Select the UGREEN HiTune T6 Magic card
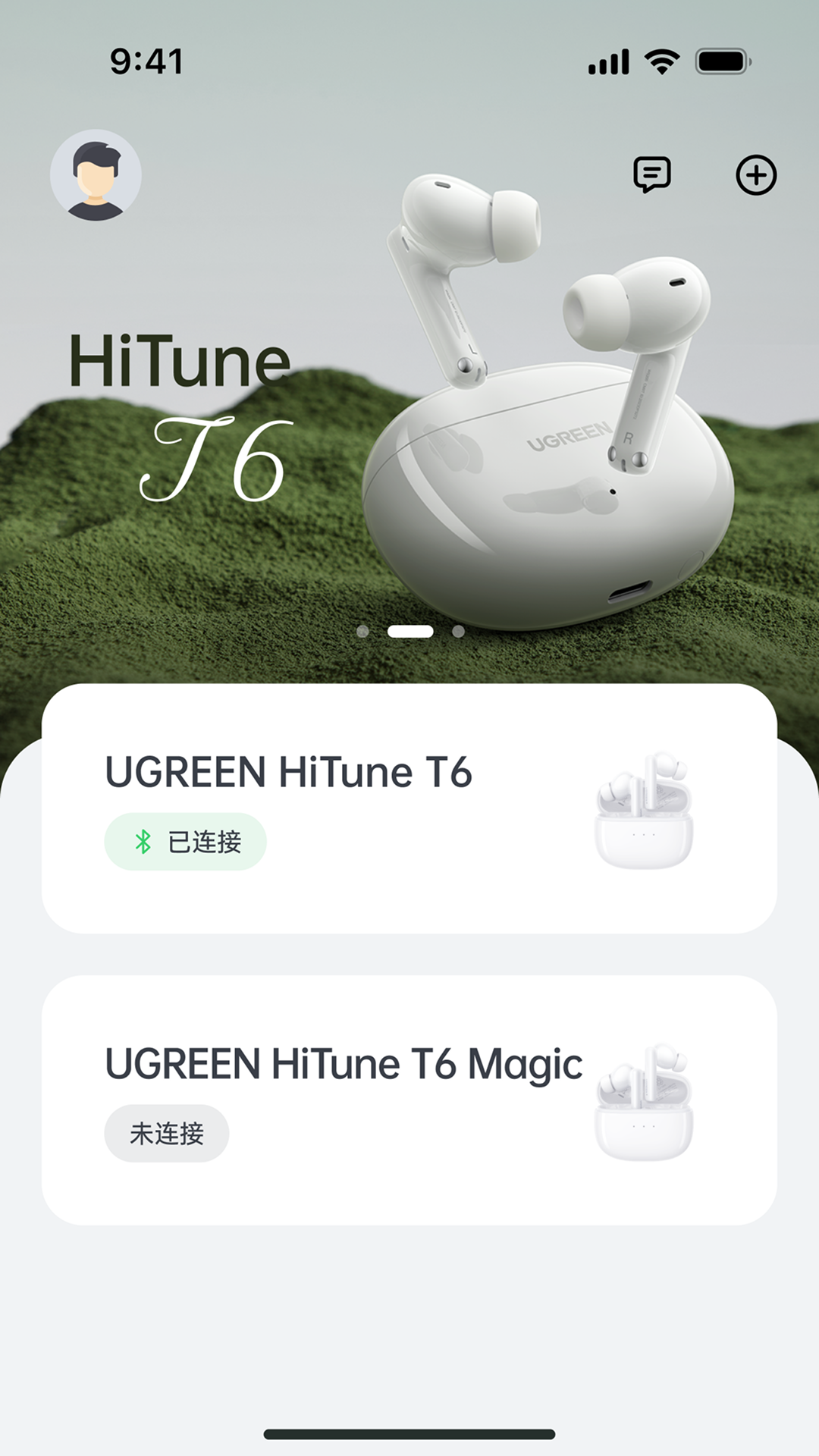Viewport: 819px width, 1456px height. 409,1100
